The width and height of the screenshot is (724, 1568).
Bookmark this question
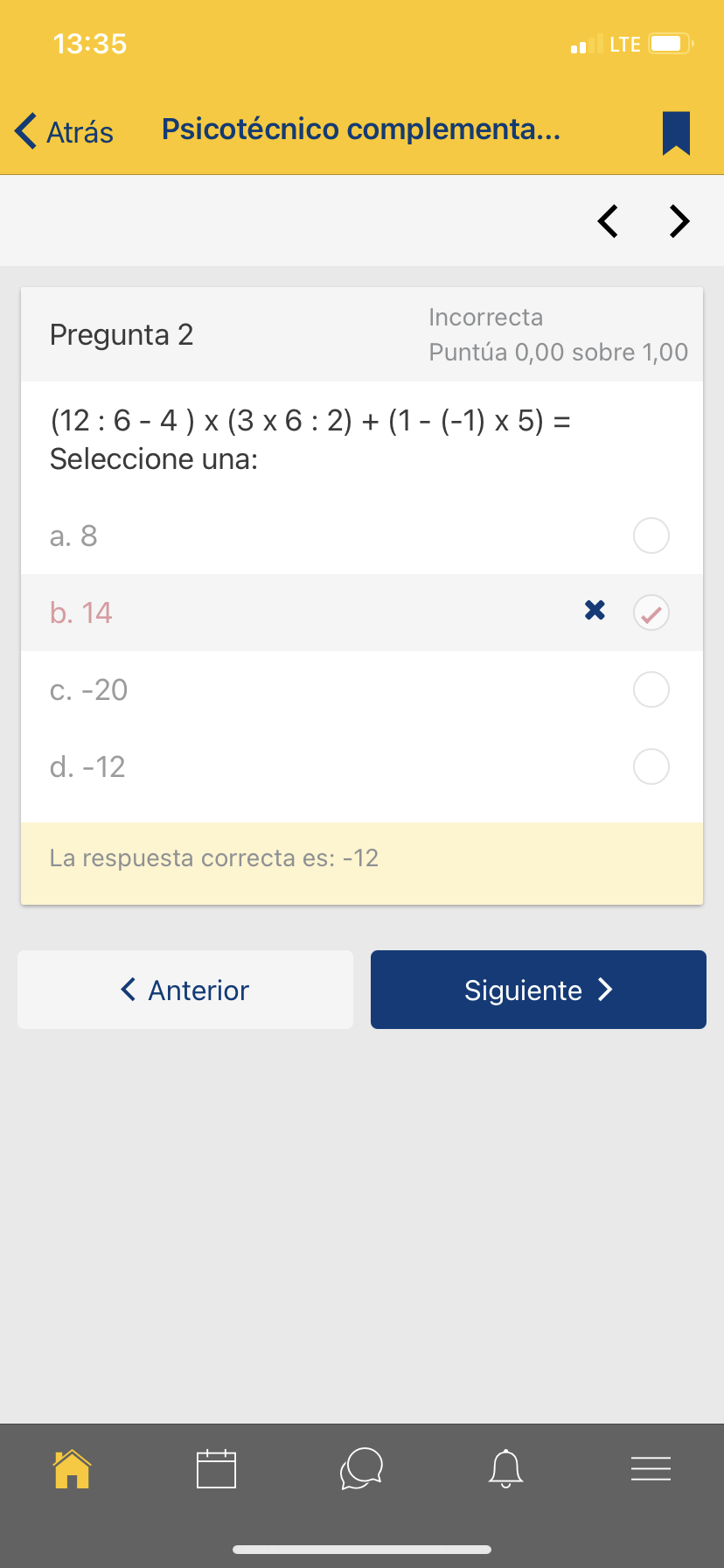pyautogui.click(x=676, y=133)
